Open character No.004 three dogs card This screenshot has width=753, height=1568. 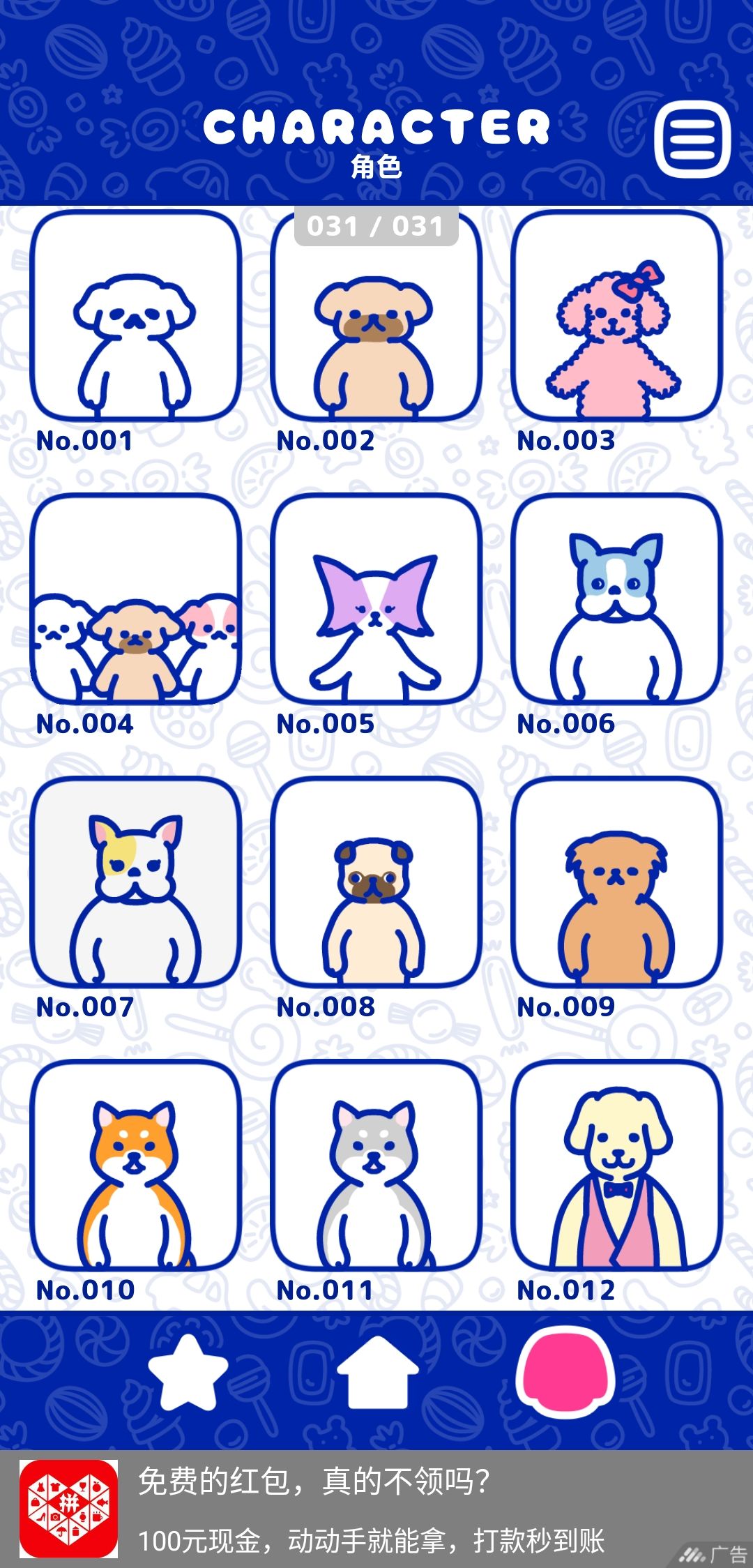coord(135,599)
